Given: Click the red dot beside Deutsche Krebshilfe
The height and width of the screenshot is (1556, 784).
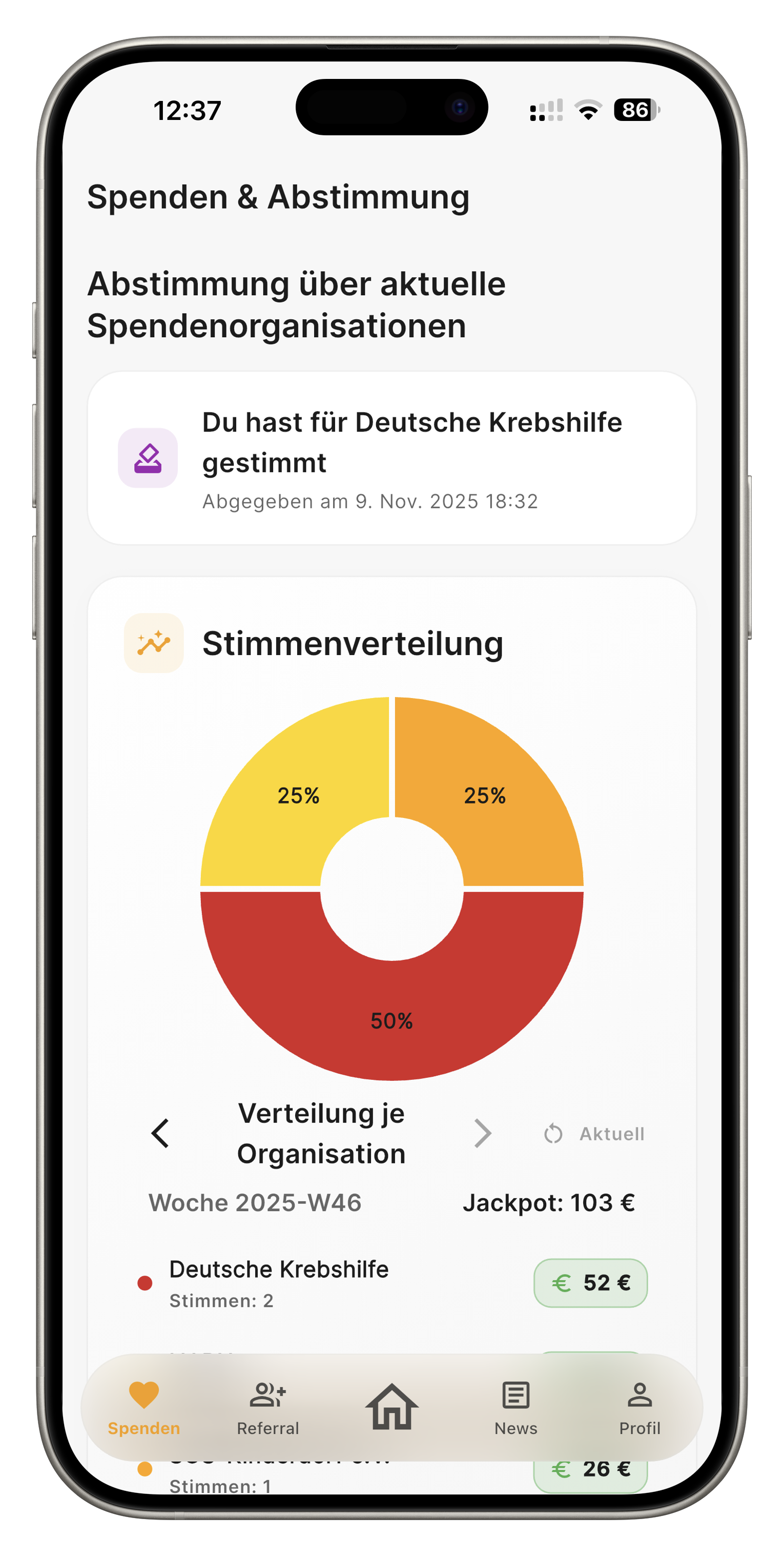Looking at the screenshot, I should click(x=145, y=1282).
